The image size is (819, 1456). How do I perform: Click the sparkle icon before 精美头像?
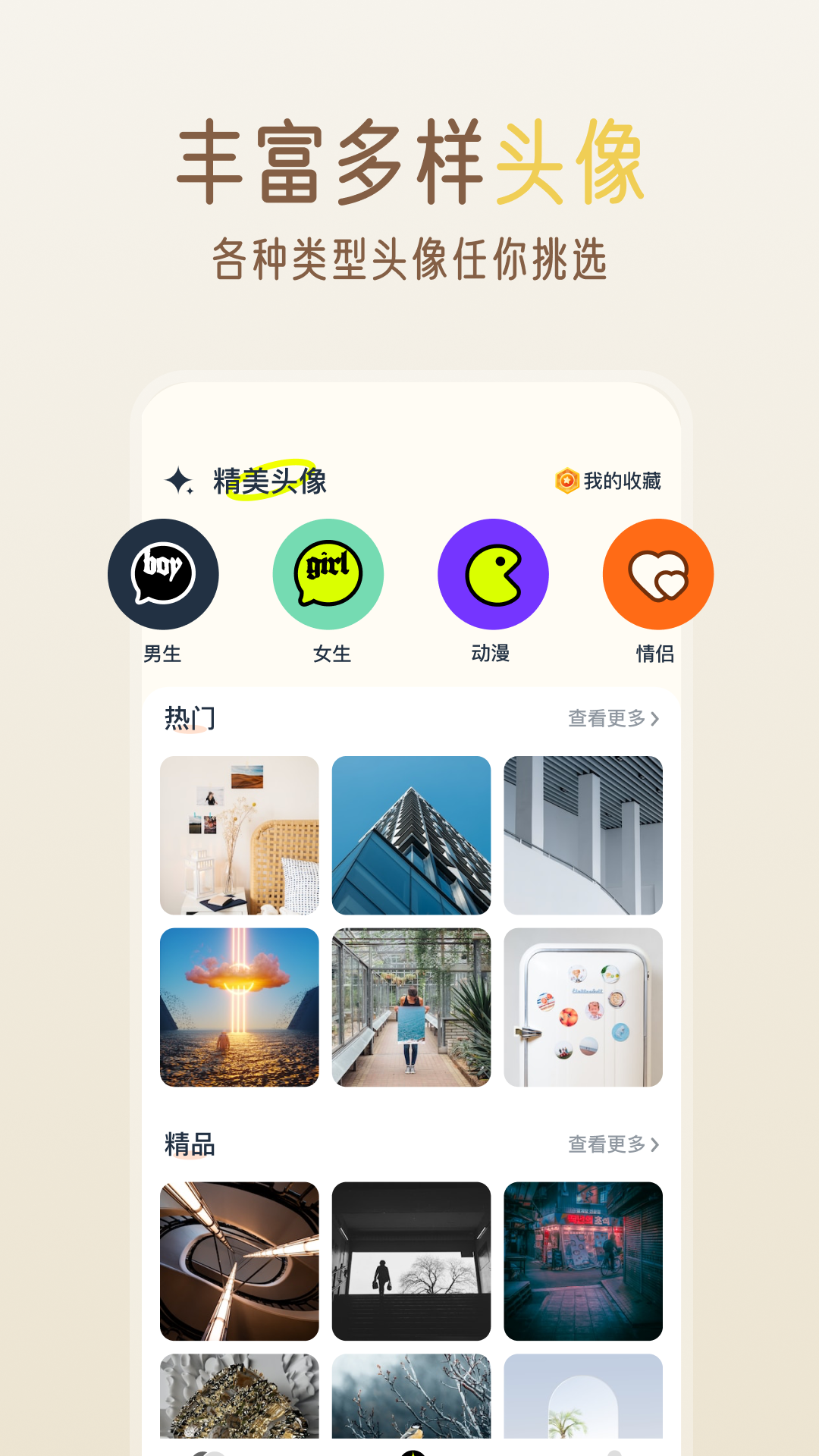click(178, 479)
